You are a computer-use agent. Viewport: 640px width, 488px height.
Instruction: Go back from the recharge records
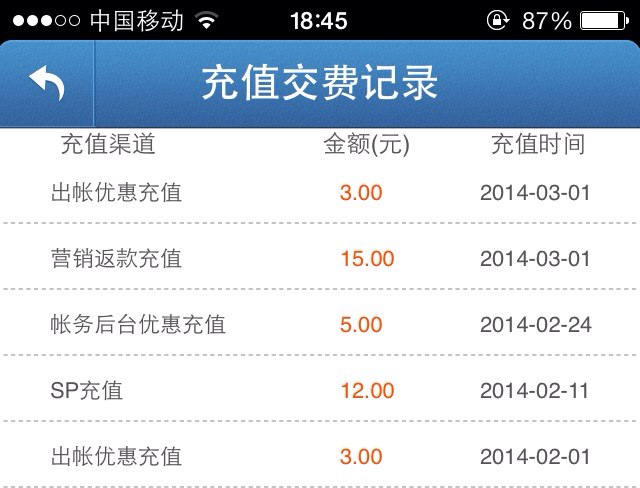point(47,84)
